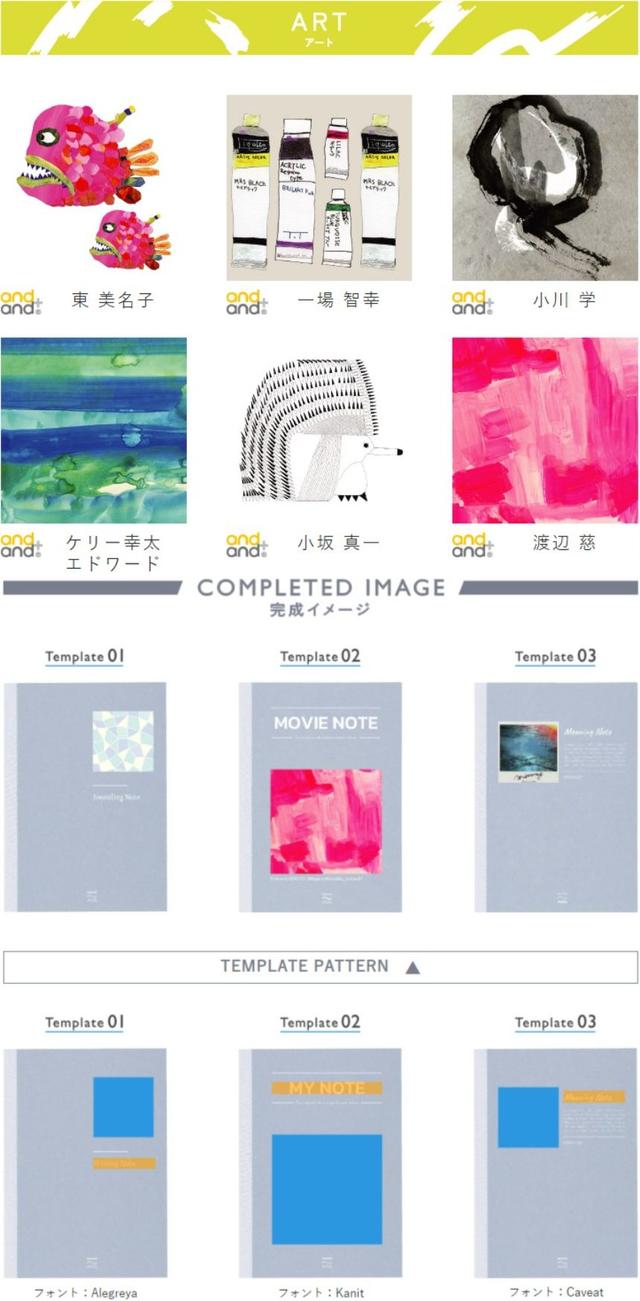640x1301 pixels.
Task: Pick the black ink artwork by 小川 学
Action: point(545,187)
